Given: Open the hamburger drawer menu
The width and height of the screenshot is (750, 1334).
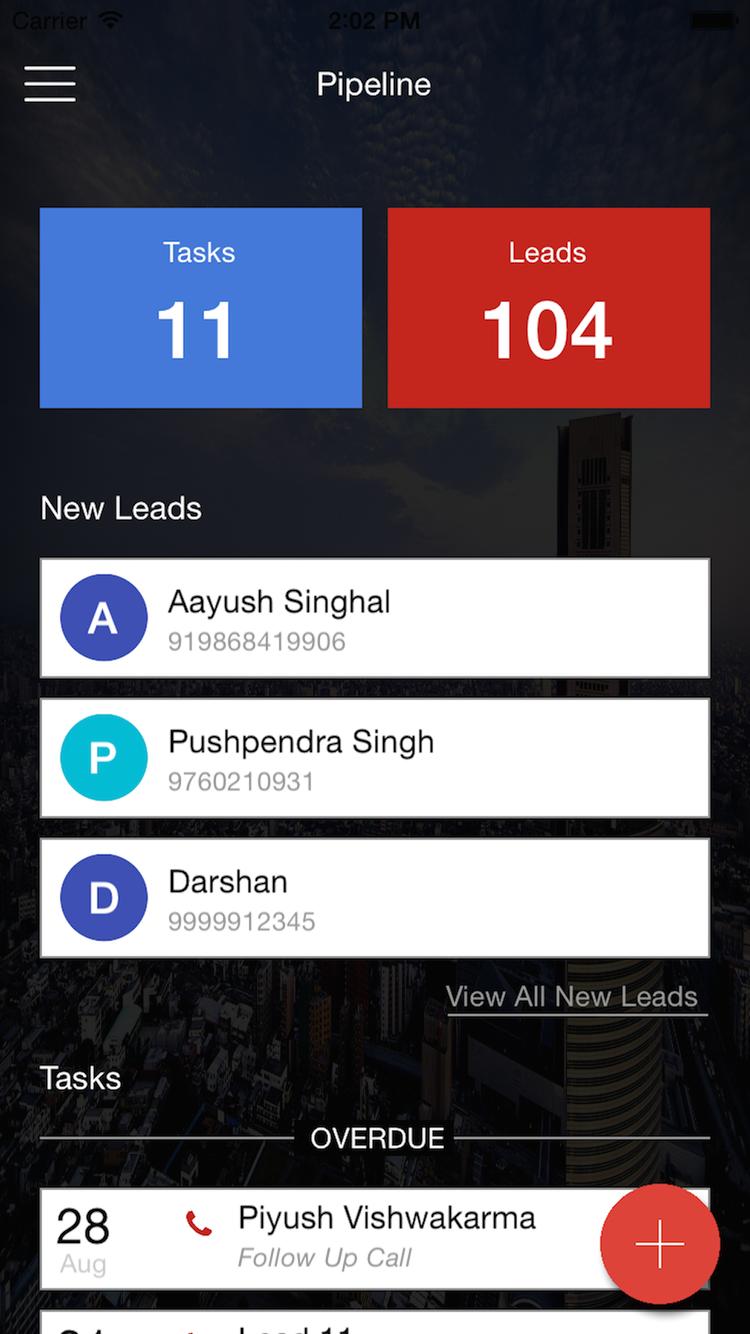Looking at the screenshot, I should pos(50,84).
